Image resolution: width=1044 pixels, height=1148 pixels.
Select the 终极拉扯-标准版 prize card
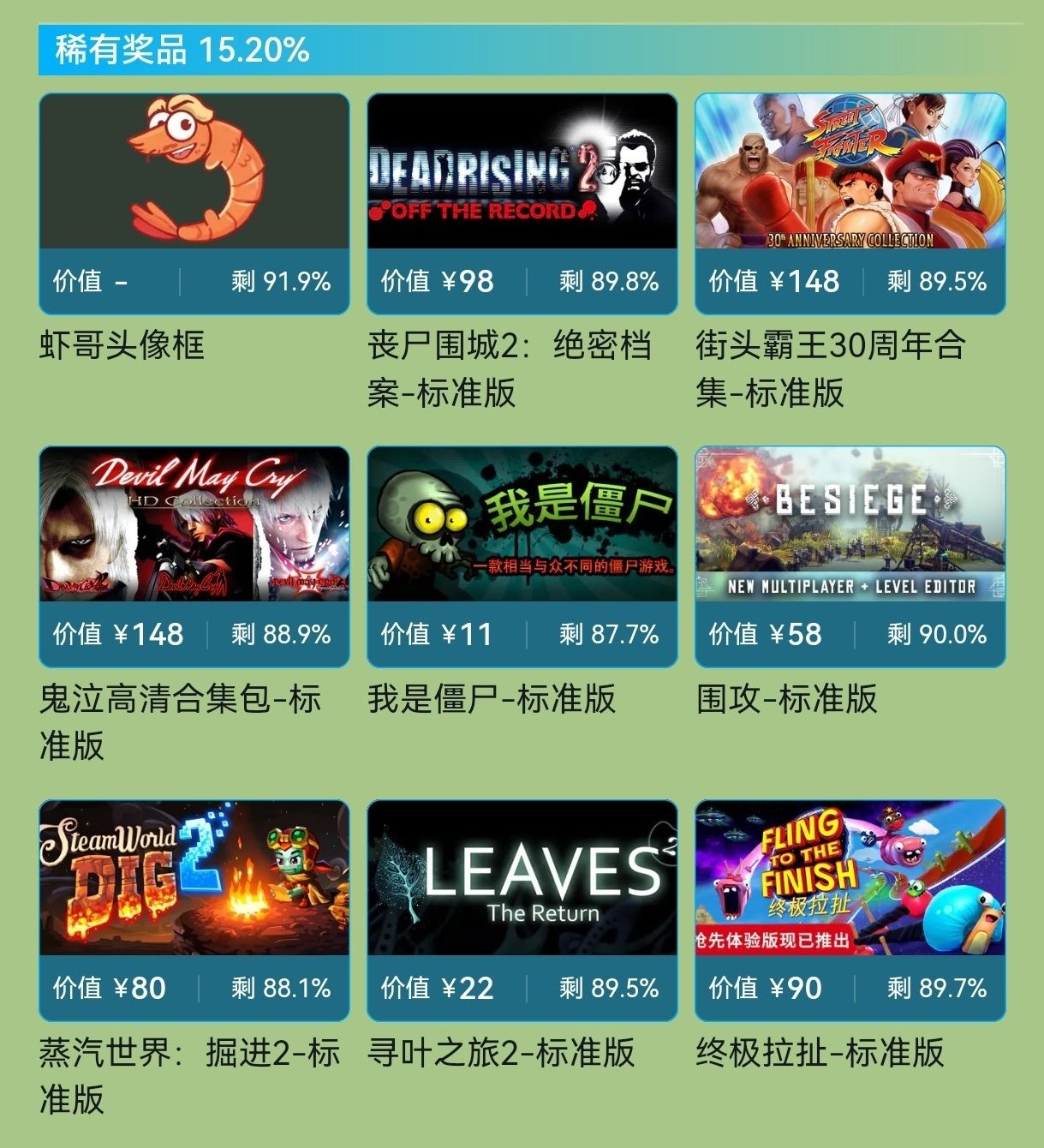[x=850, y=878]
